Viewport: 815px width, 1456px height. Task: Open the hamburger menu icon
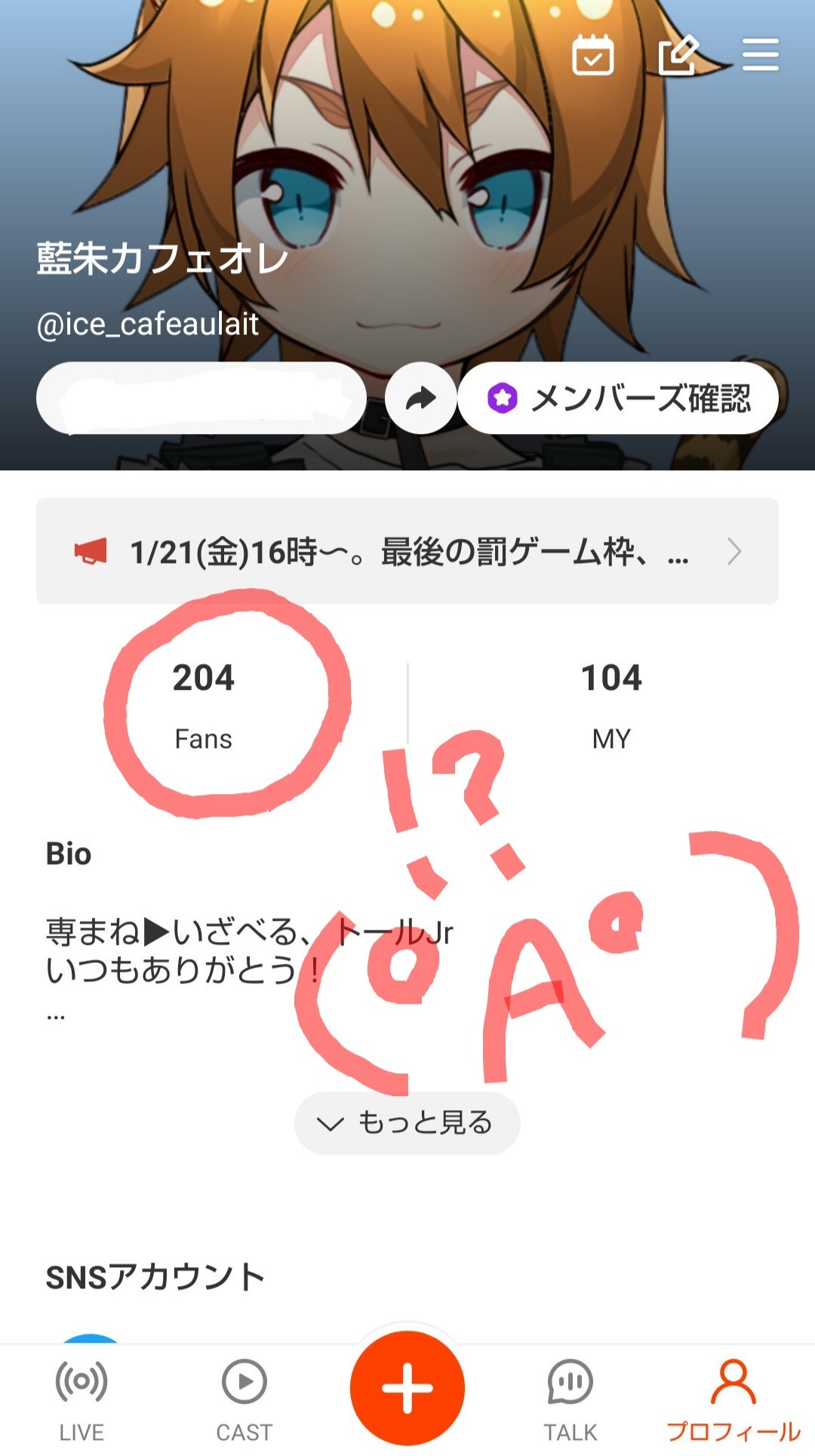(x=760, y=54)
